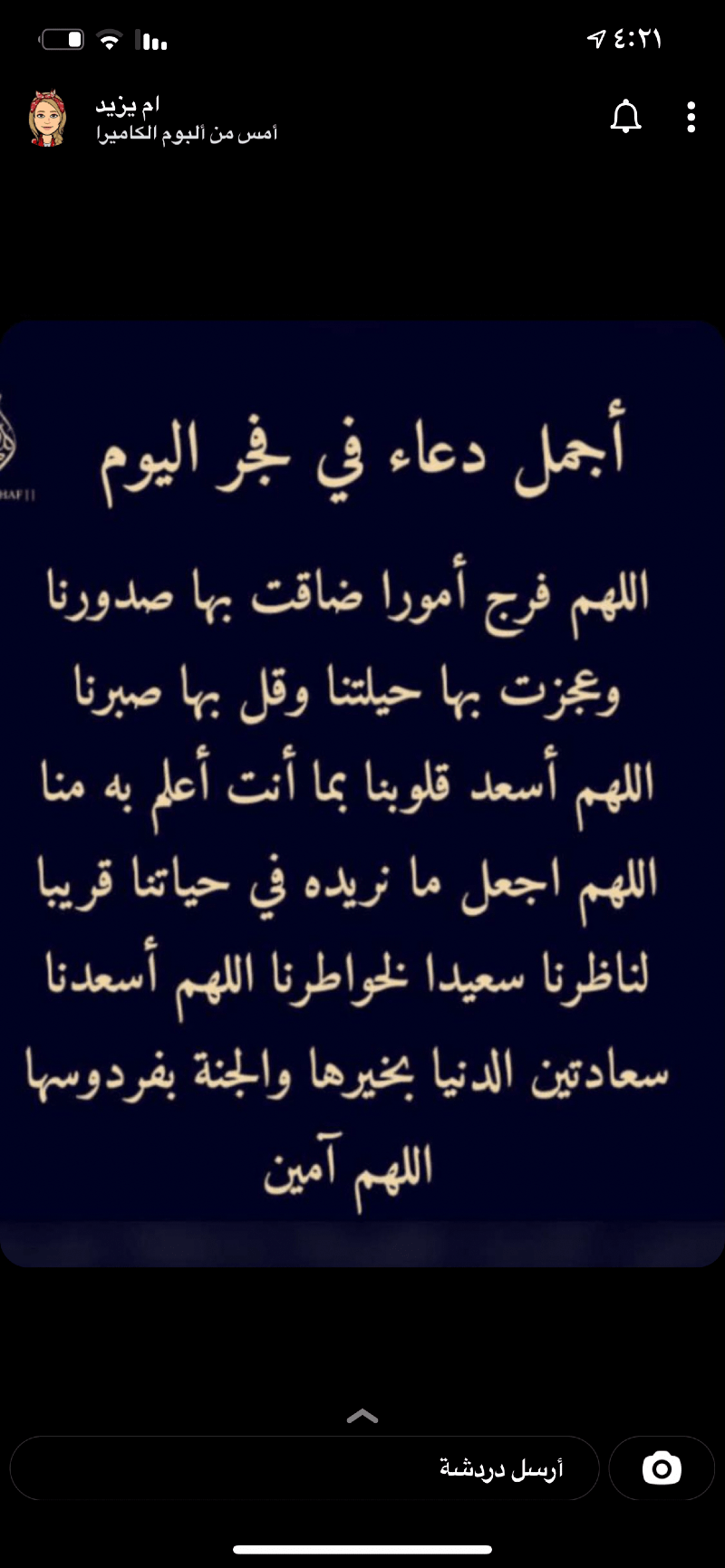Collapse the story overlay using the arrow

[x=362, y=1415]
